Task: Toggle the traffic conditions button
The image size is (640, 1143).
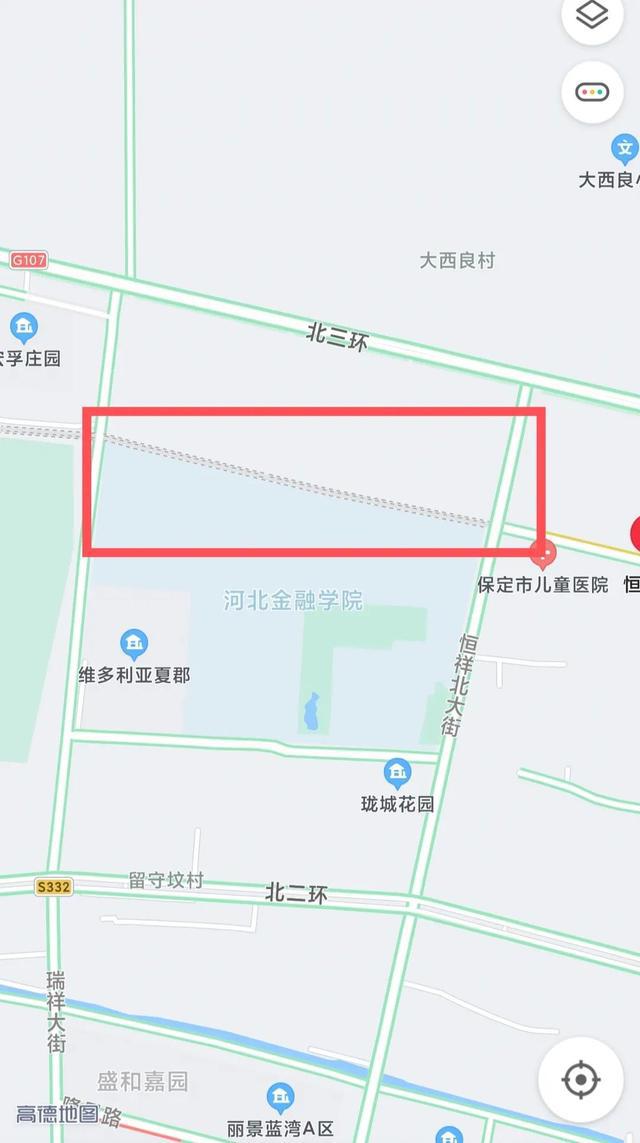Action: 592,93
